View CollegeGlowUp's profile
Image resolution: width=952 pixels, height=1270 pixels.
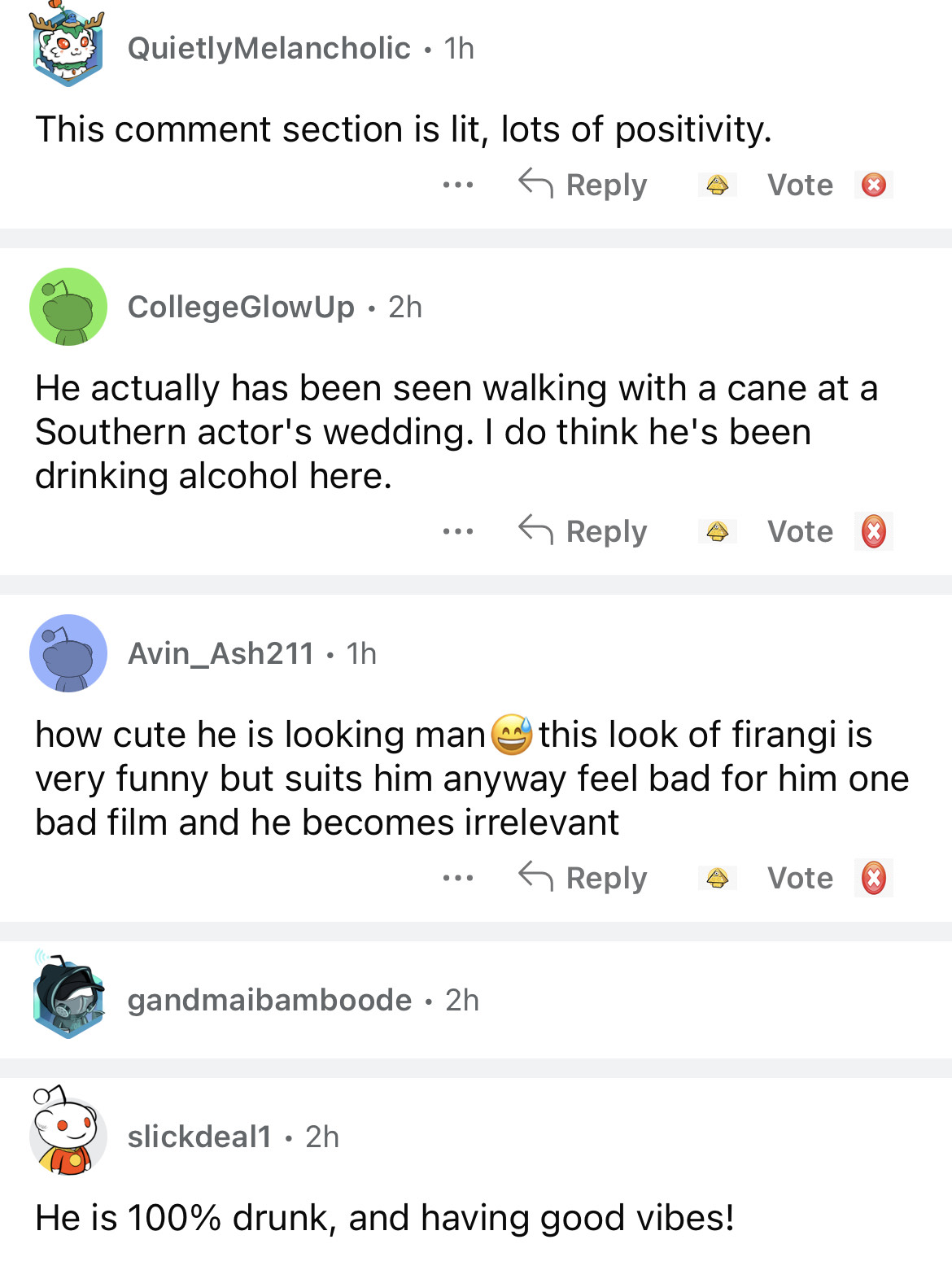(241, 308)
